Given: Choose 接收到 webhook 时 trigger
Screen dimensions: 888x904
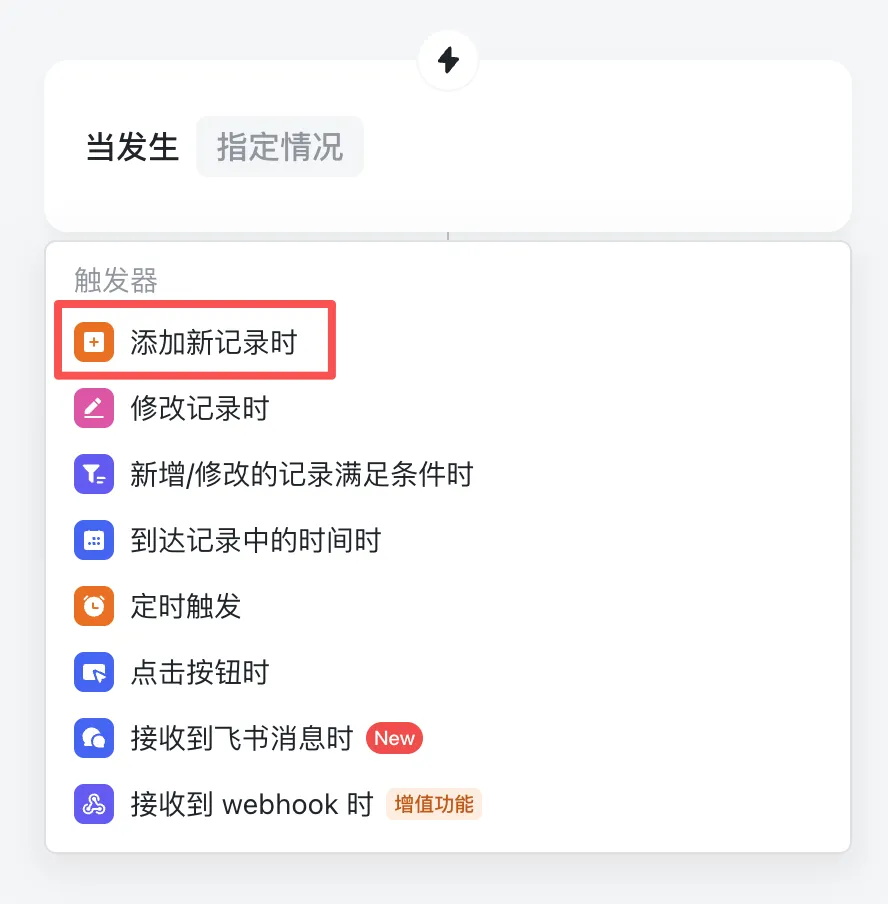Looking at the screenshot, I should [250, 804].
